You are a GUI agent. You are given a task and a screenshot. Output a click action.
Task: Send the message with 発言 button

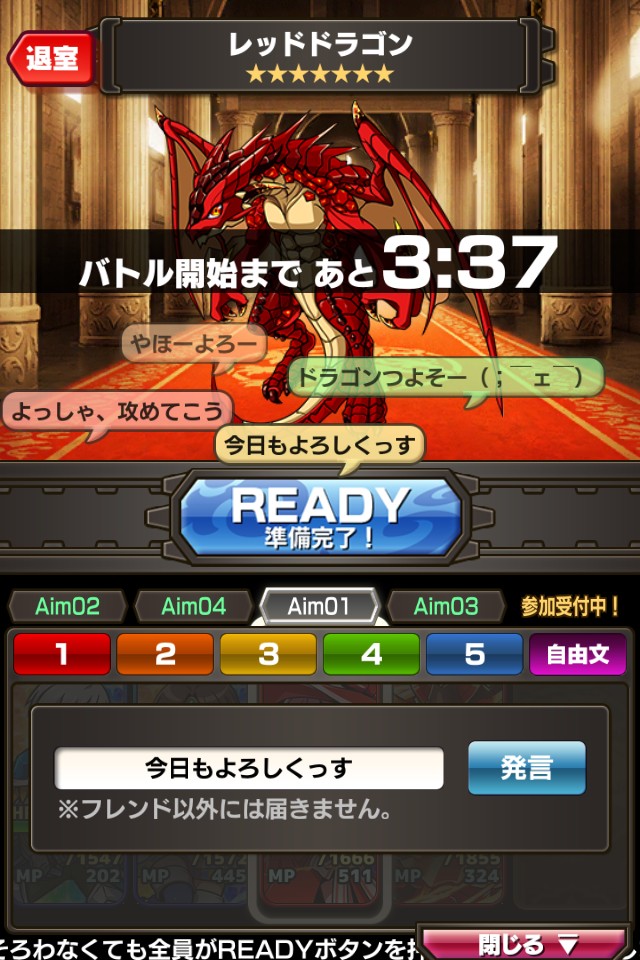tap(526, 768)
